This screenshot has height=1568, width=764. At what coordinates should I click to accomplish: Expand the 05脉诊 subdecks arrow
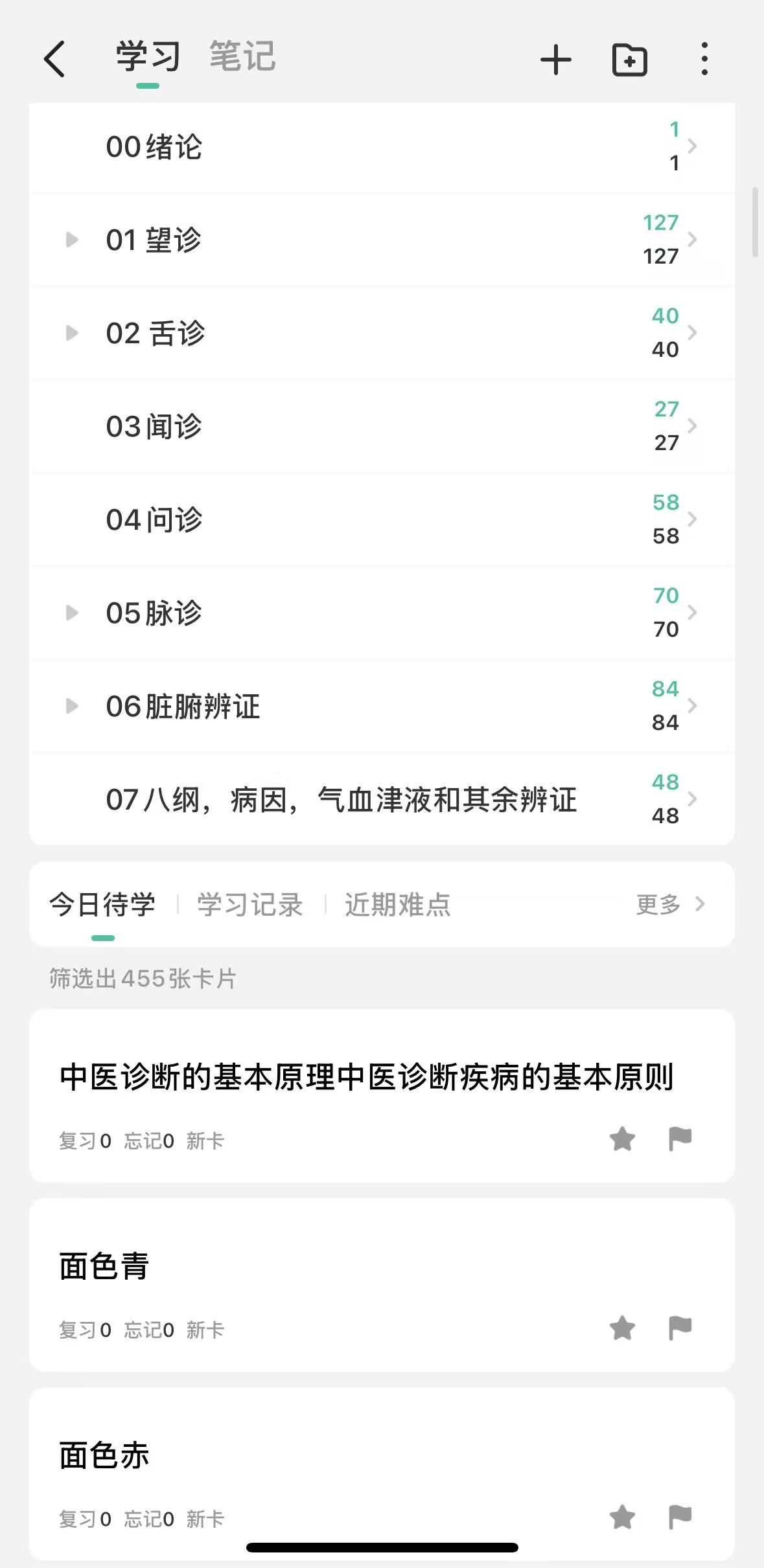coord(72,613)
